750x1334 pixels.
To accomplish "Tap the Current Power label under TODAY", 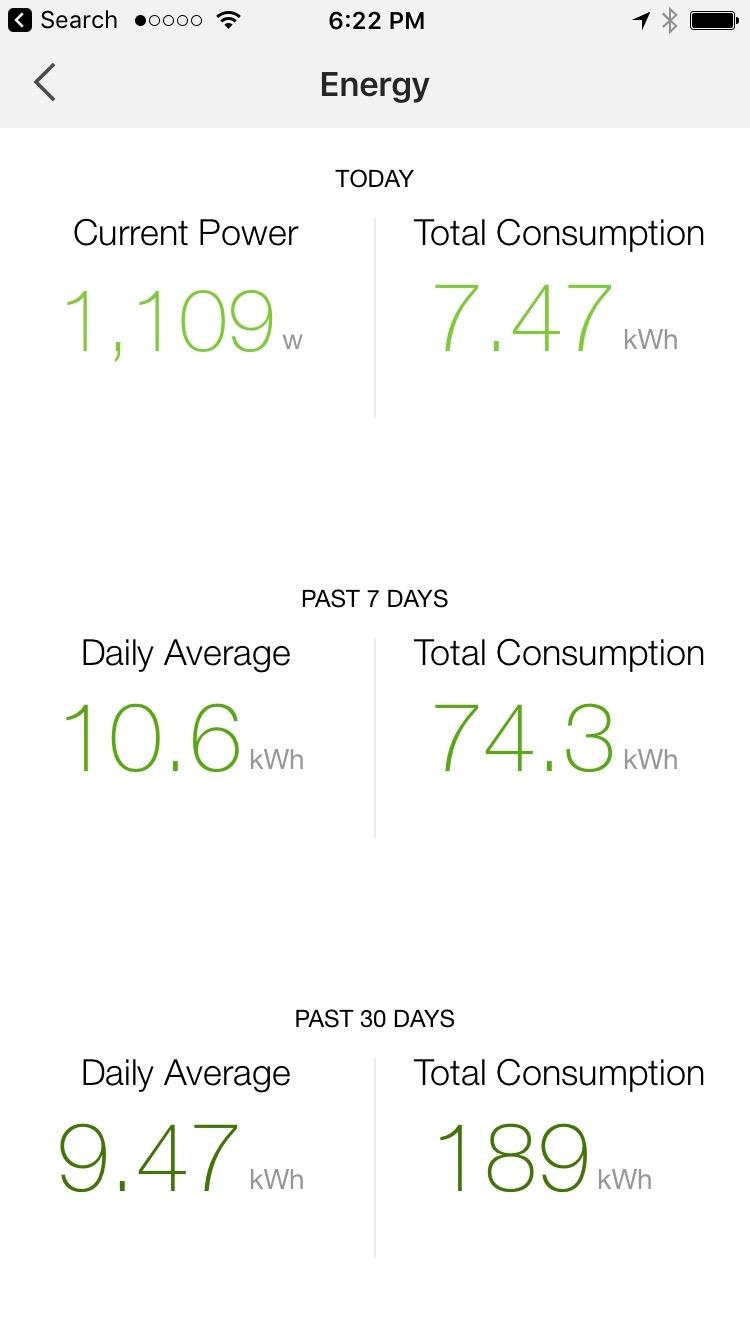I will click(184, 232).
